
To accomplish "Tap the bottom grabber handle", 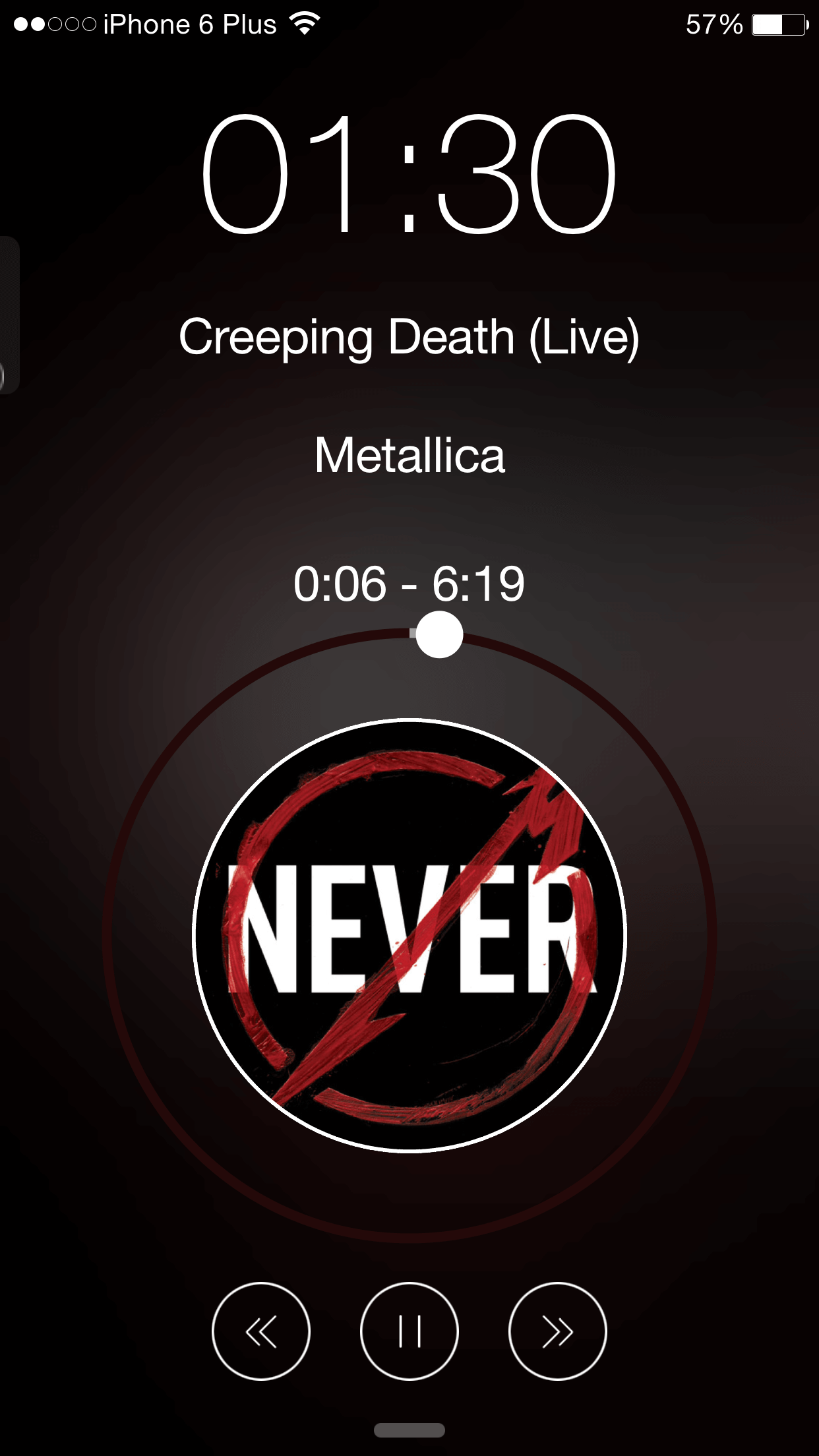I will coord(409,1430).
